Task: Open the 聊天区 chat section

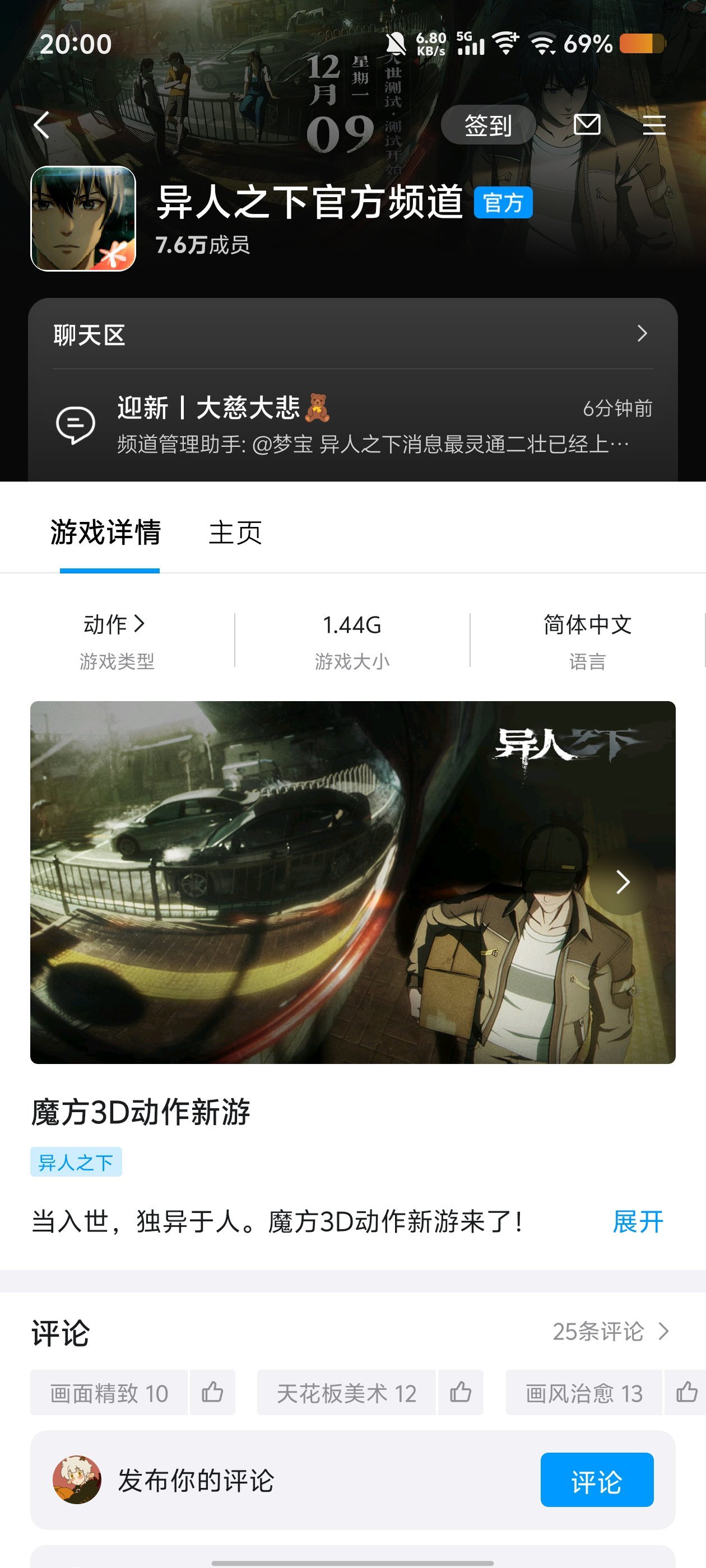Action: click(x=352, y=334)
